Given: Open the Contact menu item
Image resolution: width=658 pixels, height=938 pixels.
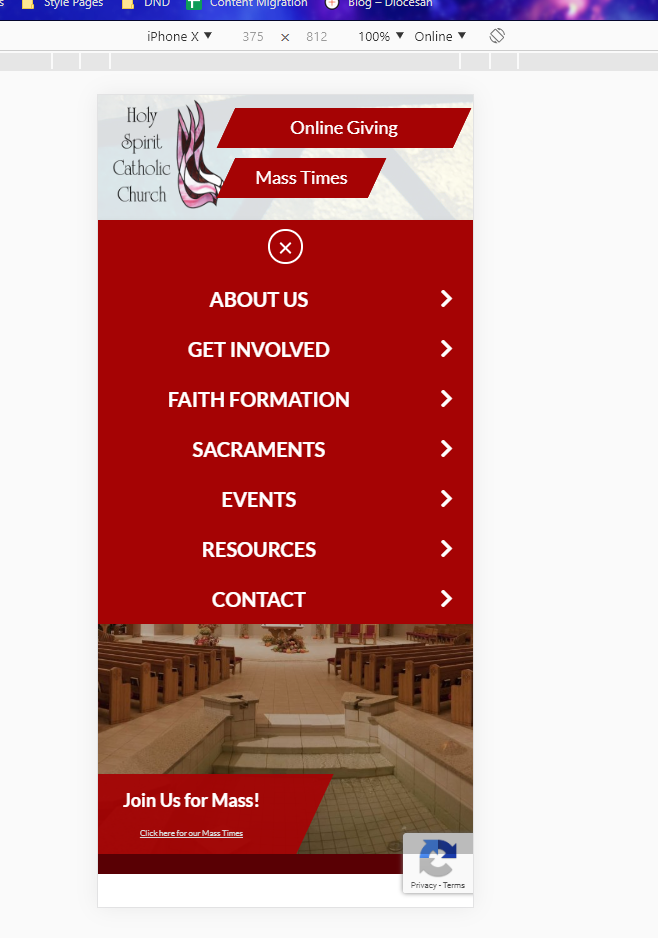Looking at the screenshot, I should click(x=446, y=599).
